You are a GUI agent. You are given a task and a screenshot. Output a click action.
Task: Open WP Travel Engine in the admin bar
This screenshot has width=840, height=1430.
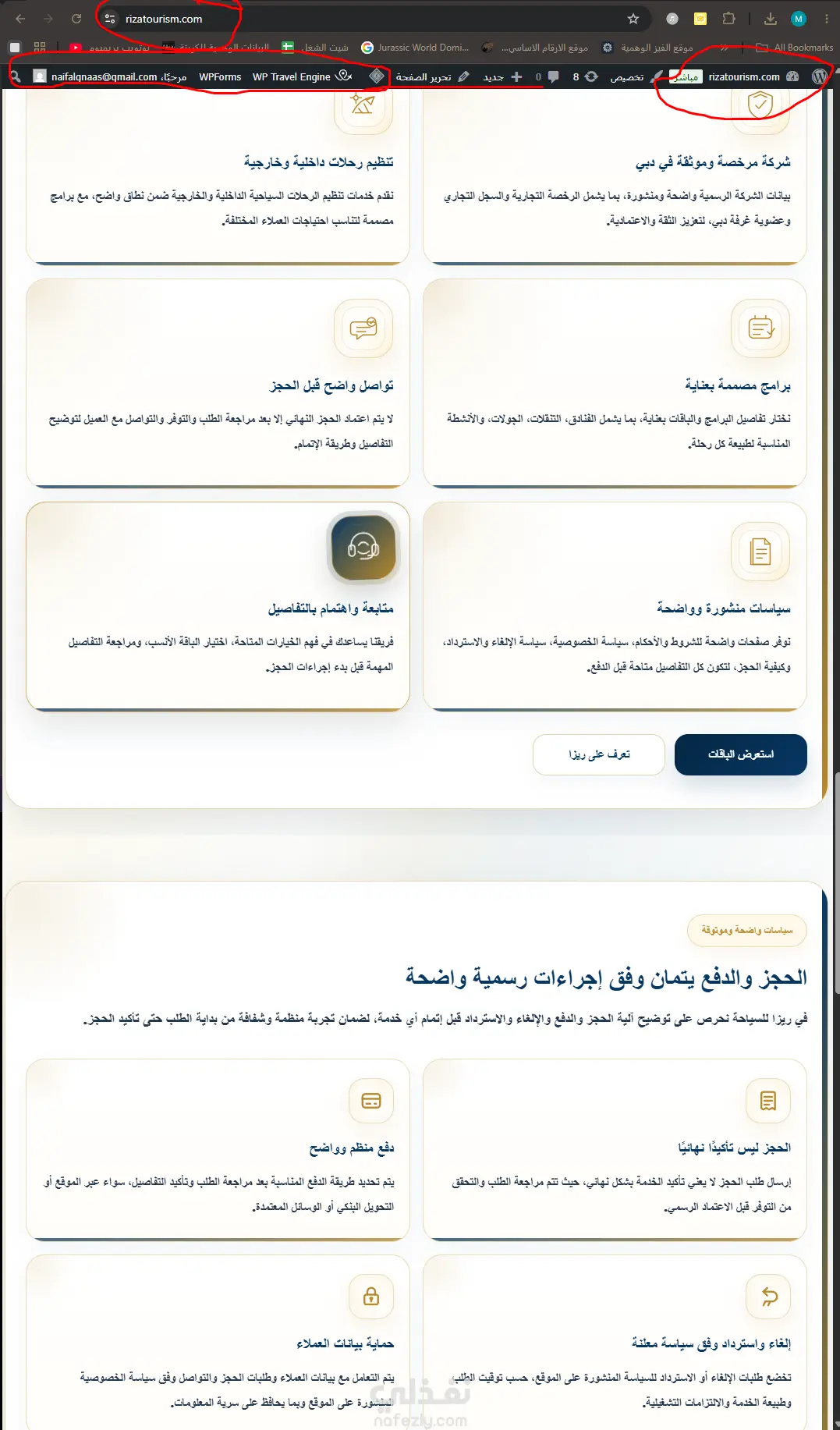[303, 76]
